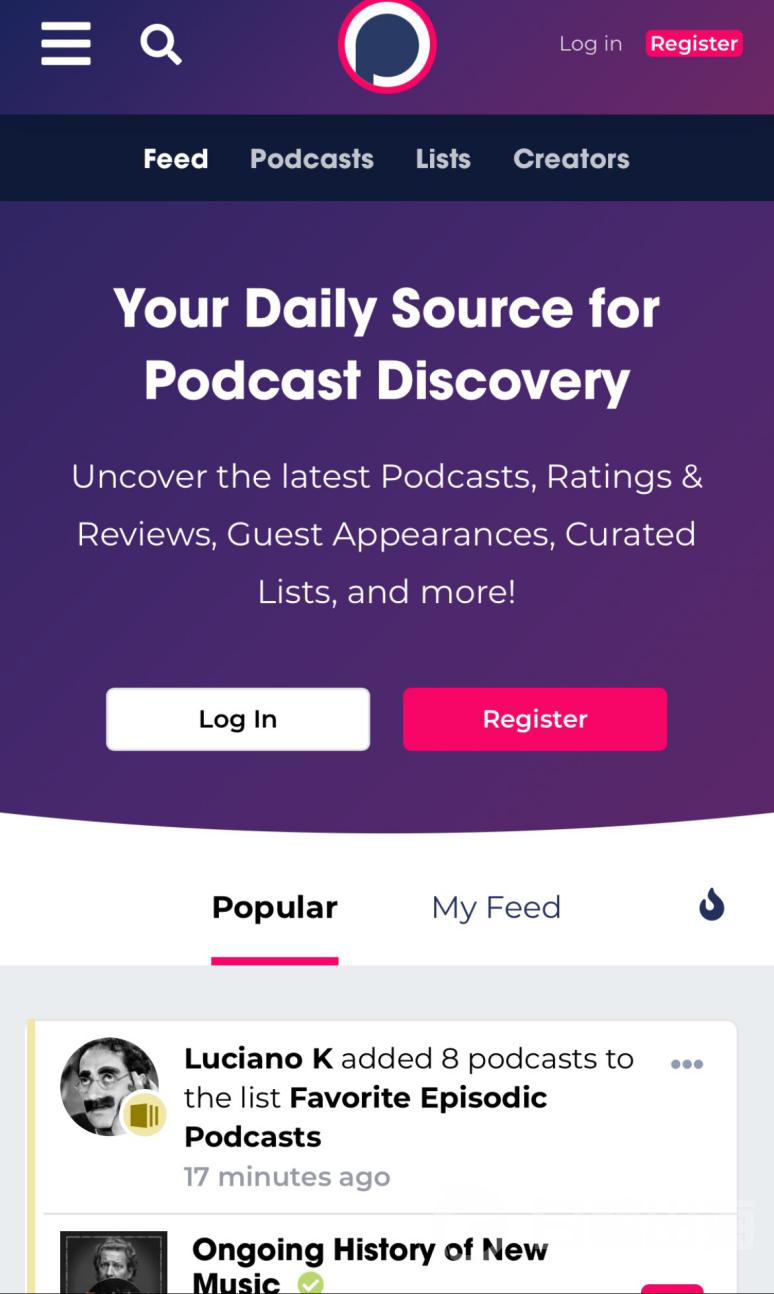Image resolution: width=774 pixels, height=1294 pixels.
Task: Switch to the Feed section
Action: [176, 159]
